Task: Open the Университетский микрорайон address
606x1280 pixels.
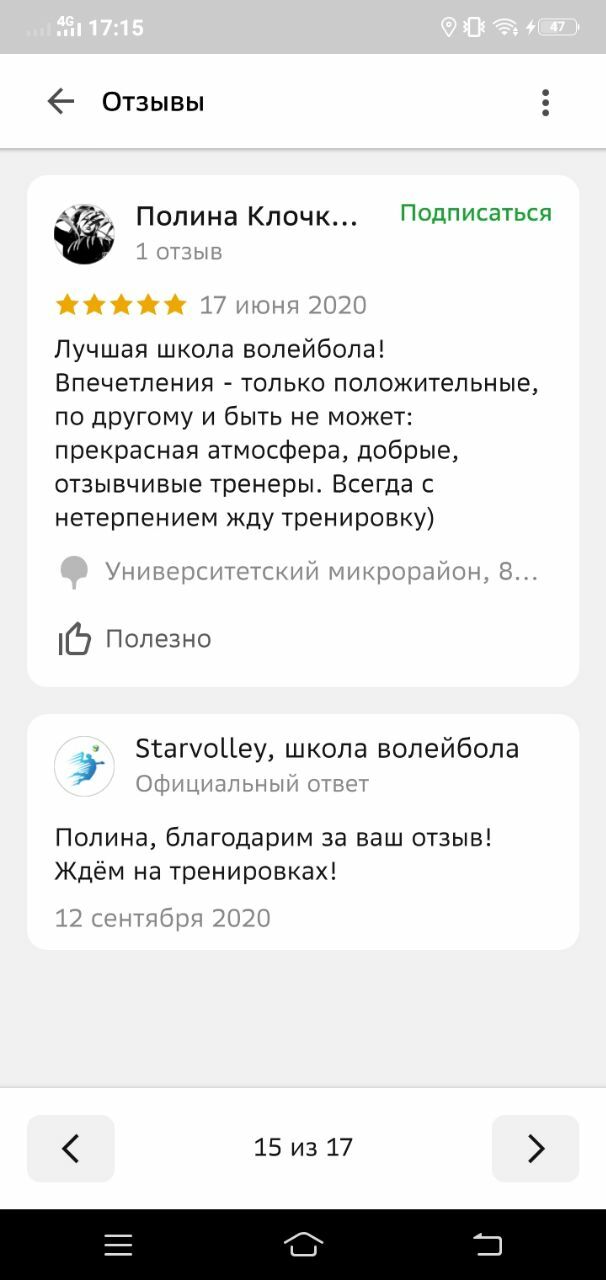Action: [320, 572]
